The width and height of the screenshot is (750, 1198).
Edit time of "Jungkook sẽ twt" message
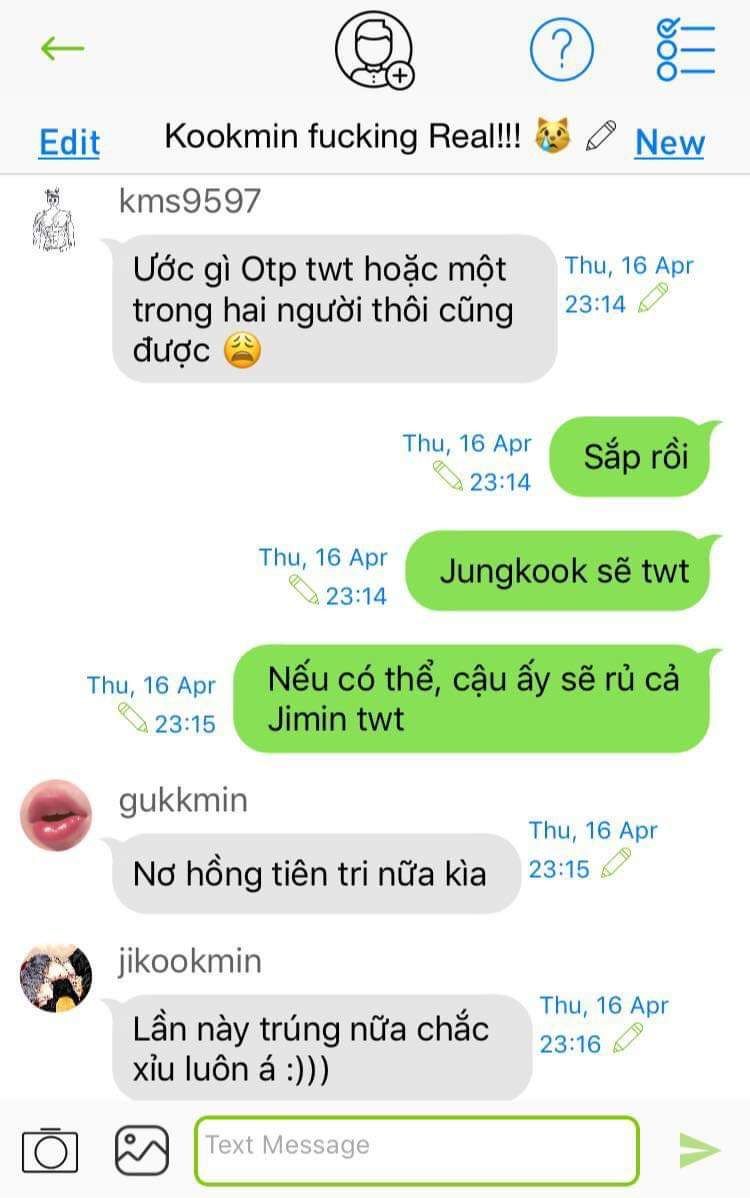[x=303, y=591]
